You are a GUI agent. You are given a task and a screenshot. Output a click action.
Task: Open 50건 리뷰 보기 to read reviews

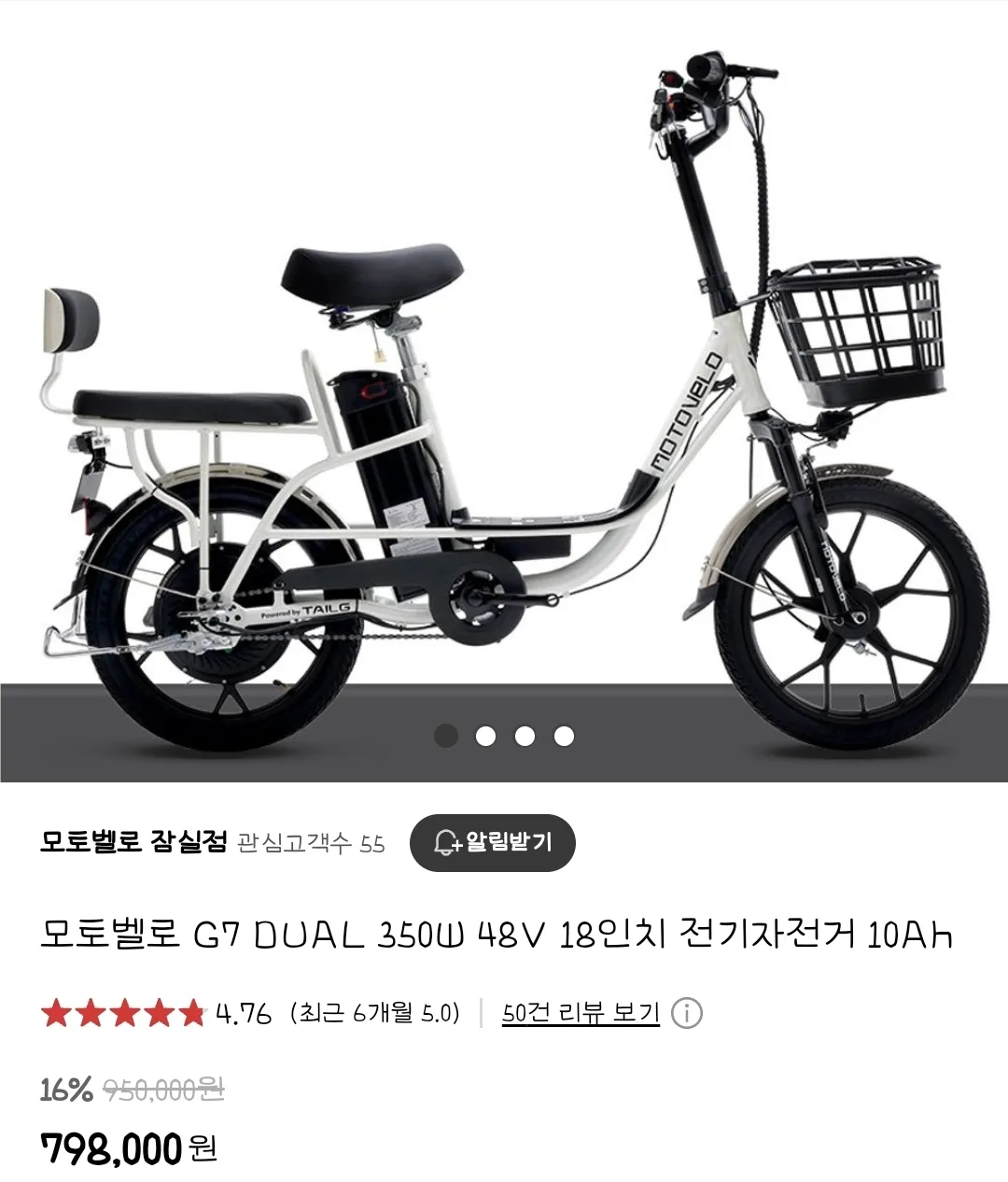tap(580, 1012)
